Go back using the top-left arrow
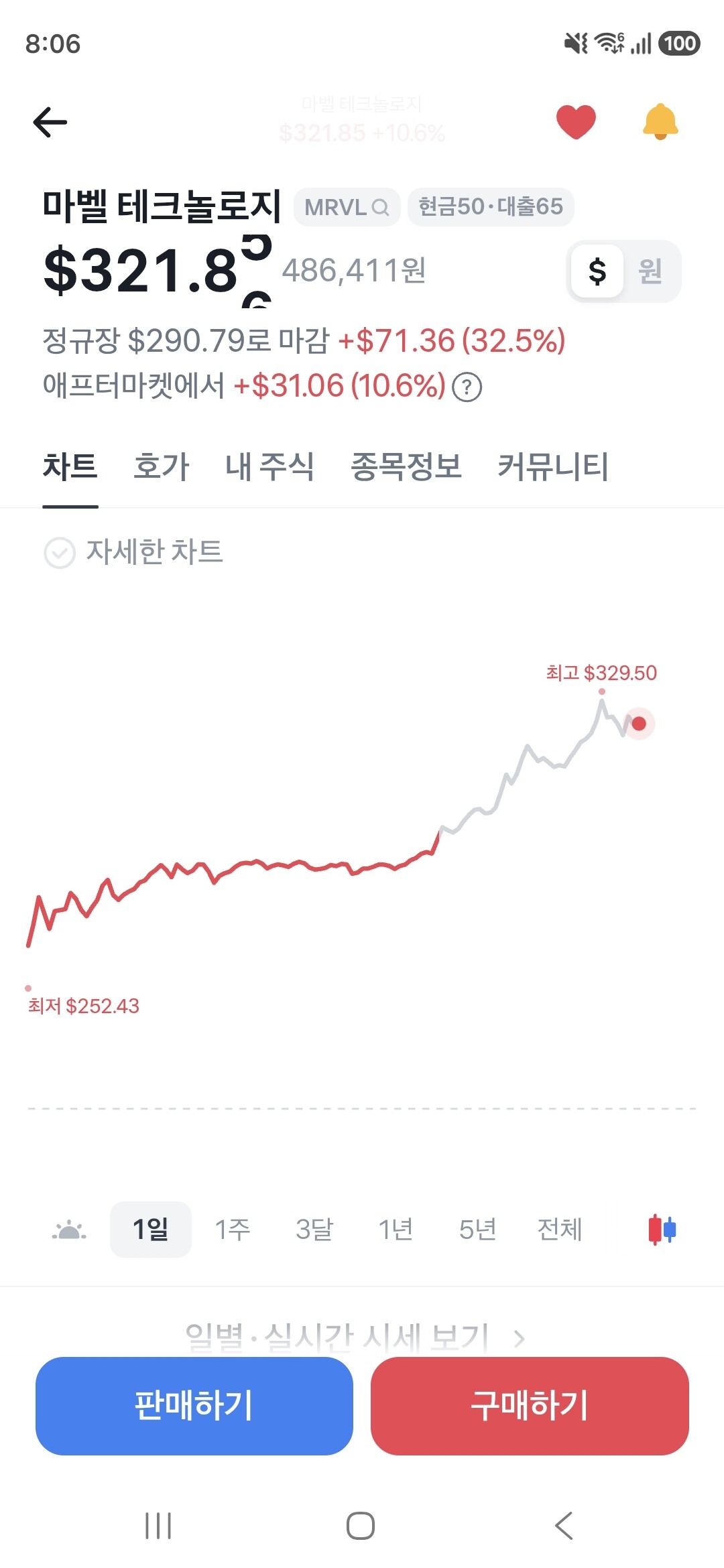 [50, 122]
